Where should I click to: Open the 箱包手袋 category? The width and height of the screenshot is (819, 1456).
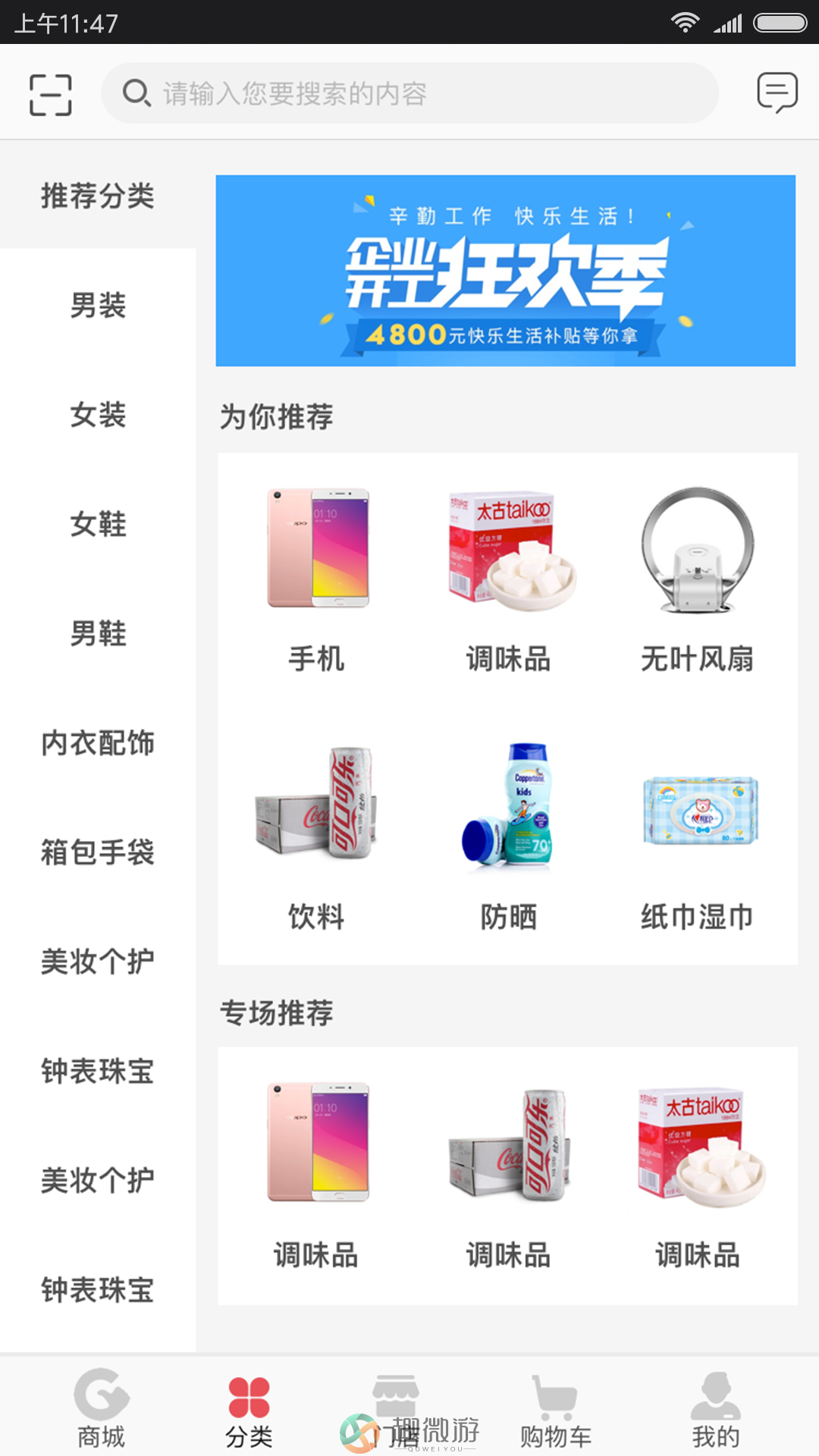tap(98, 851)
